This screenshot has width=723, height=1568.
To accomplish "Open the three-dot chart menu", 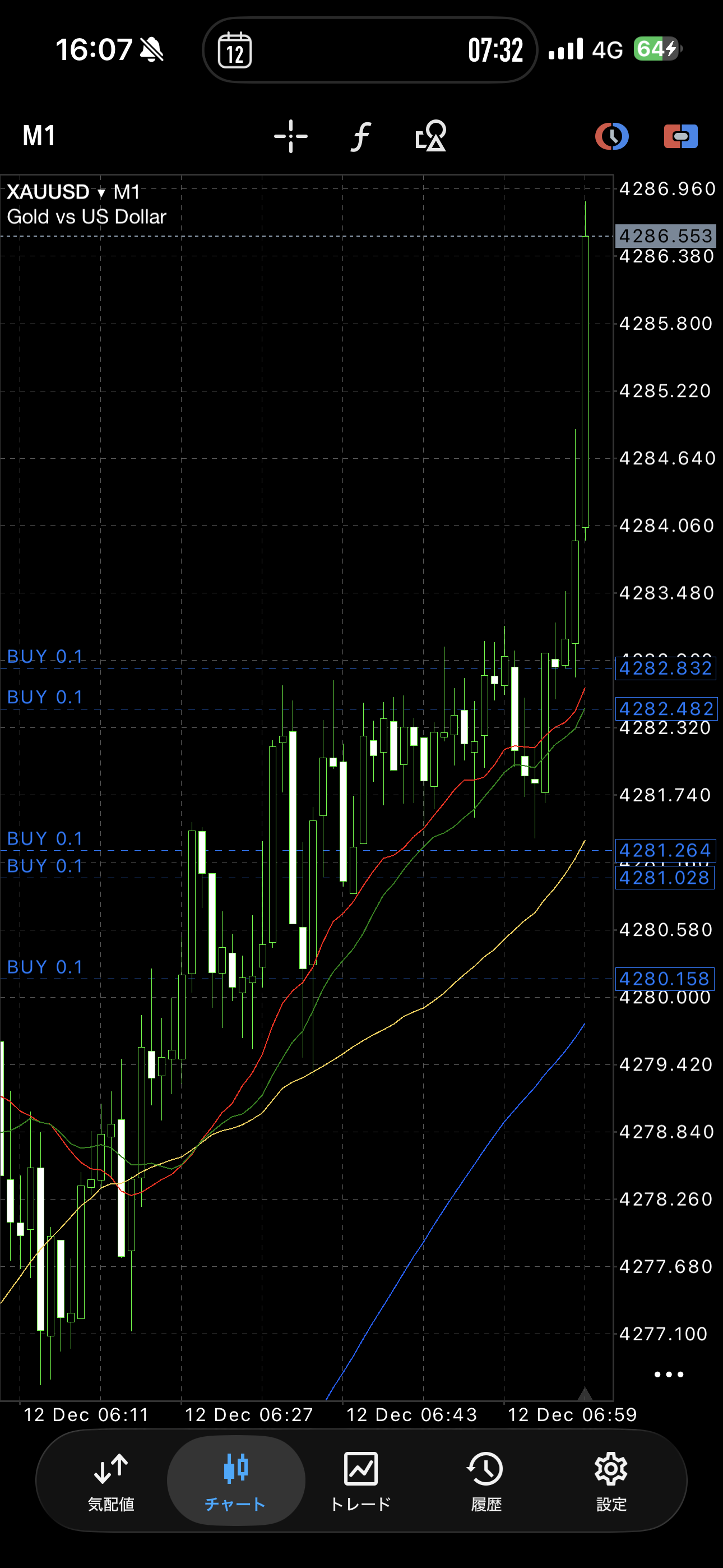I will click(x=668, y=1375).
